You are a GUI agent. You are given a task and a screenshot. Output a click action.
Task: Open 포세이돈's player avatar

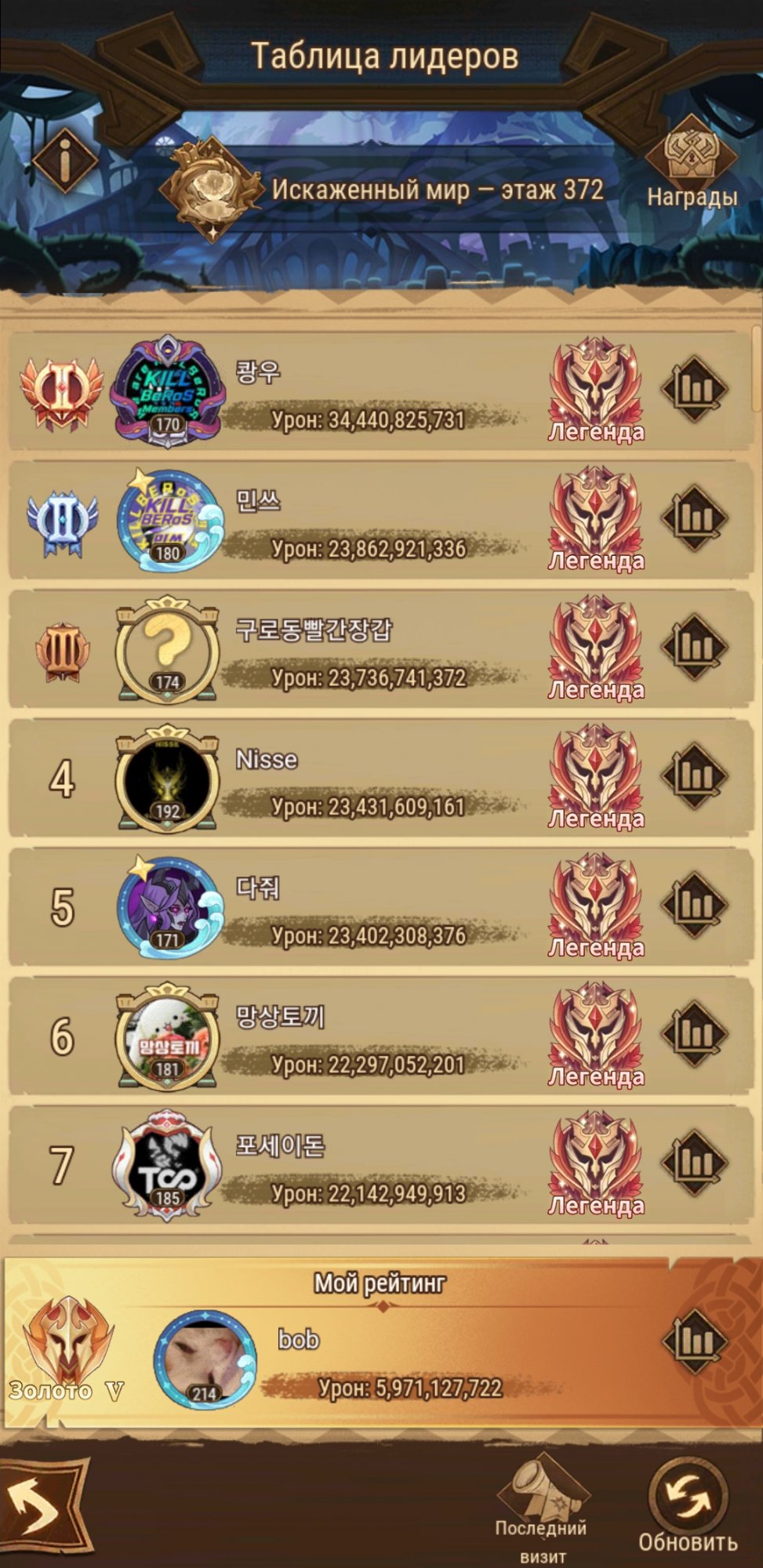click(167, 1165)
